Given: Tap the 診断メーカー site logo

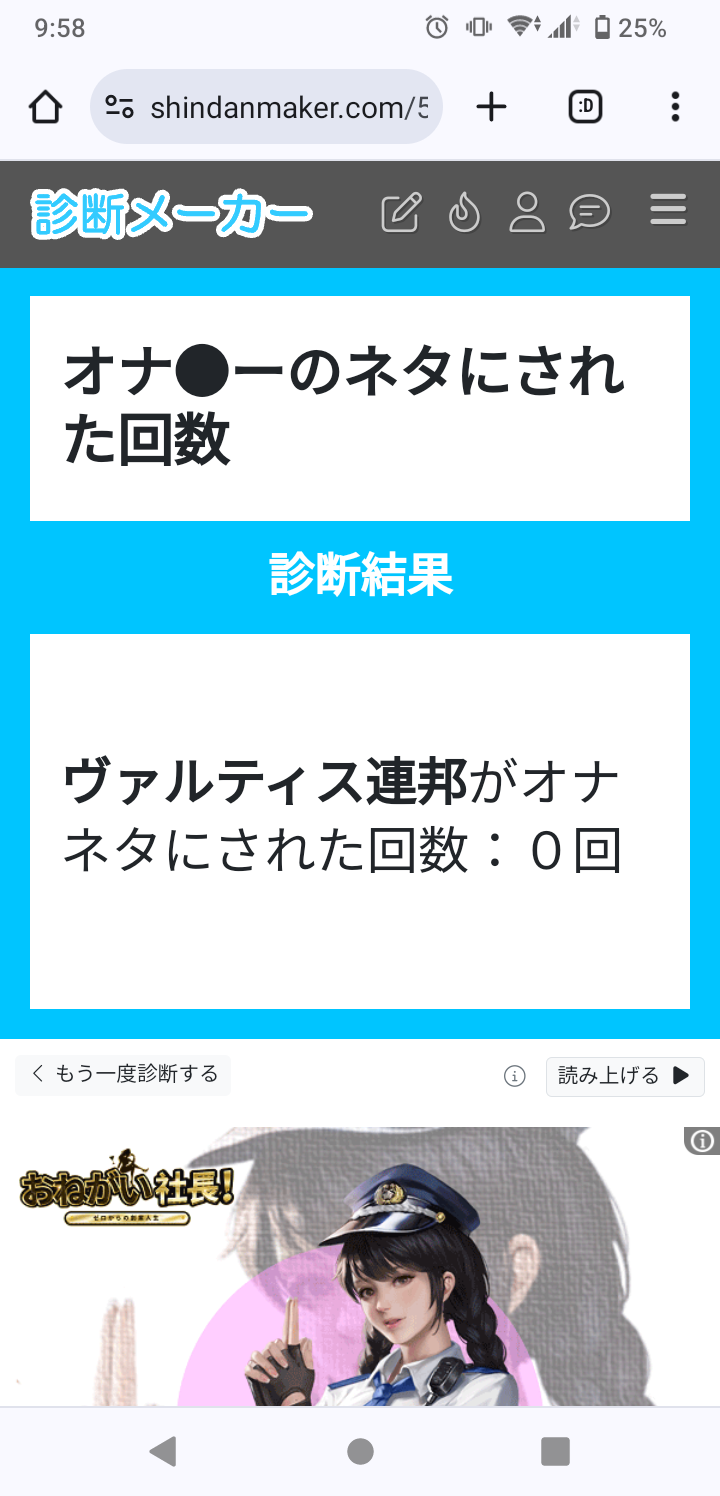Looking at the screenshot, I should (172, 214).
